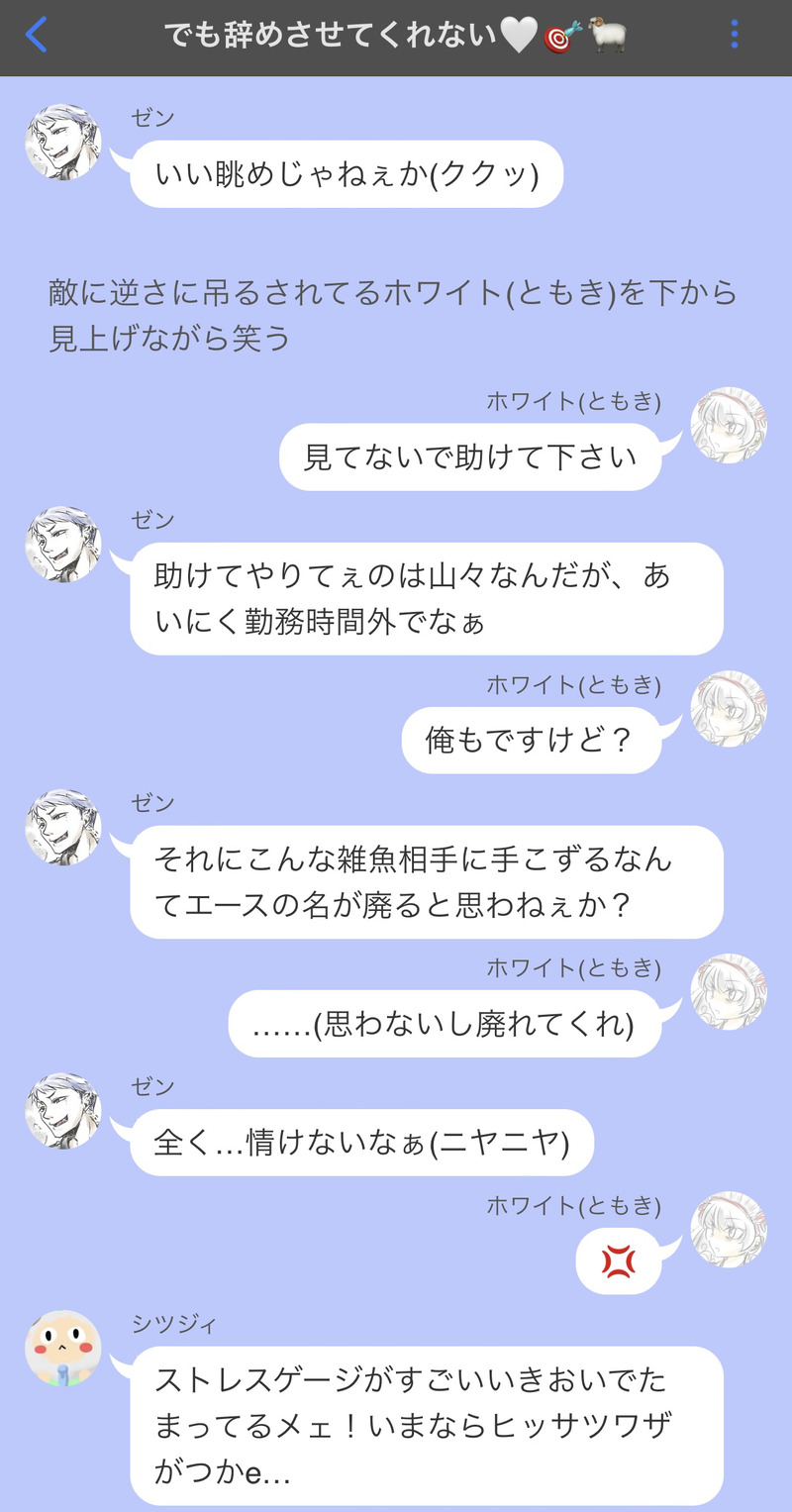Go back using the top-left arrow
The width and height of the screenshot is (792, 1512).
[x=36, y=35]
